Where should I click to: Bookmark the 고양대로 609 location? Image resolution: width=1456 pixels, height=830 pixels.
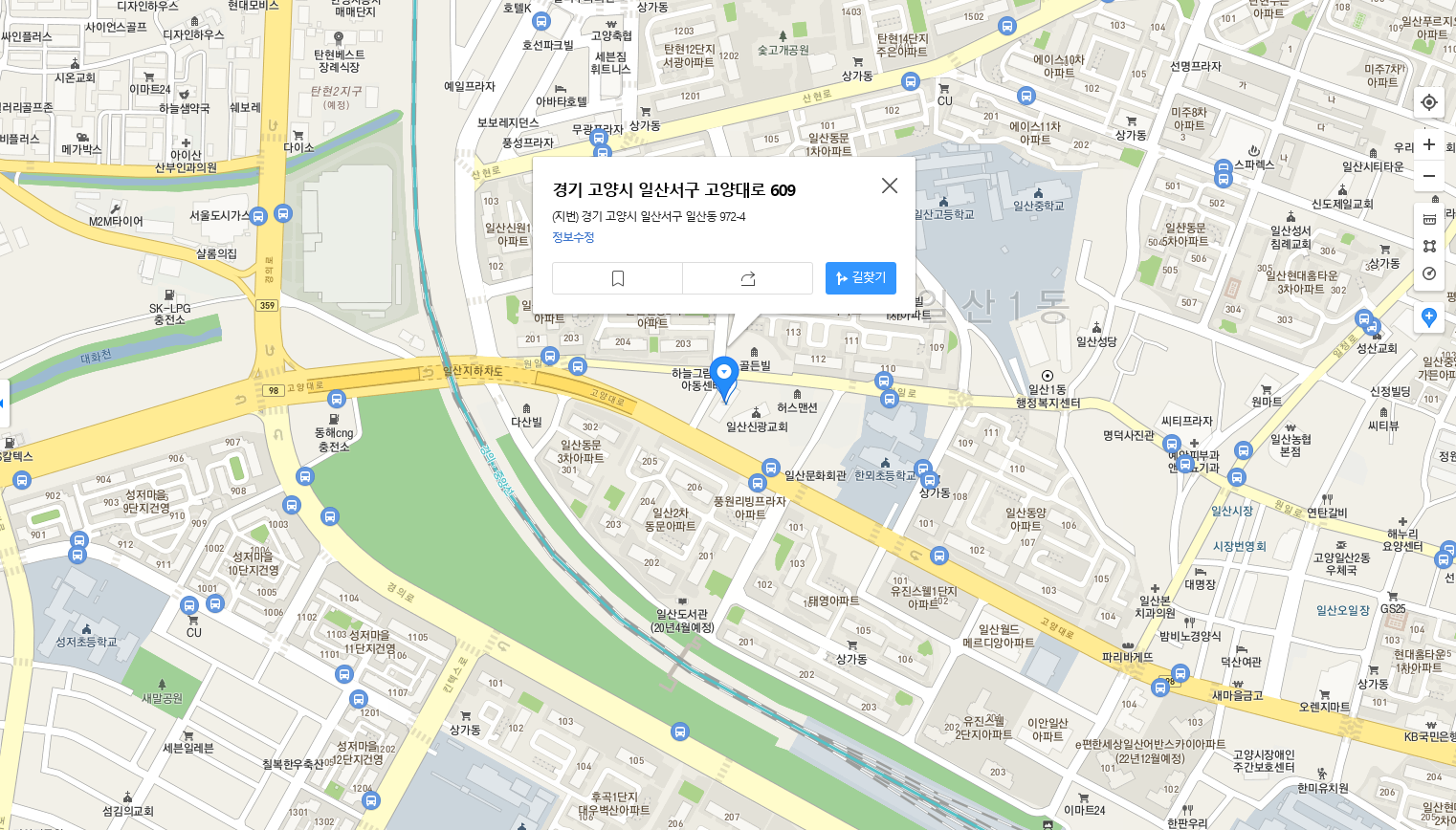tap(618, 278)
